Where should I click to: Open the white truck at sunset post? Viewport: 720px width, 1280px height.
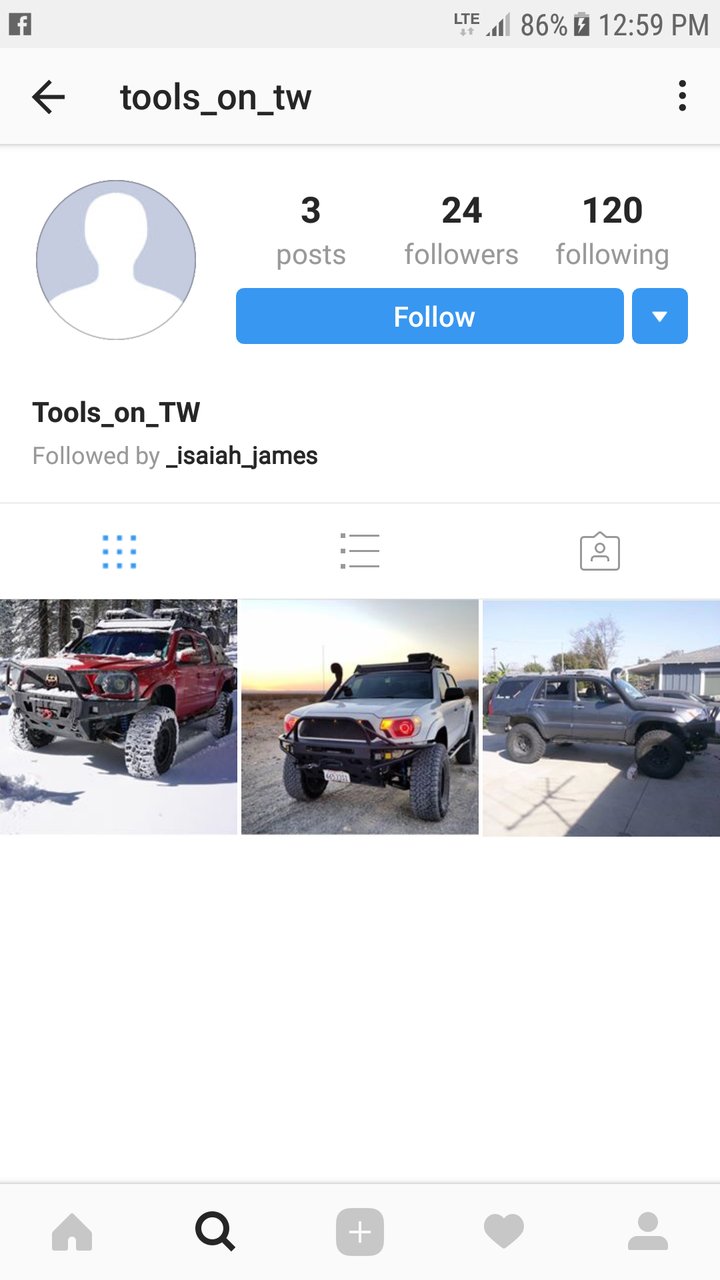tap(360, 717)
